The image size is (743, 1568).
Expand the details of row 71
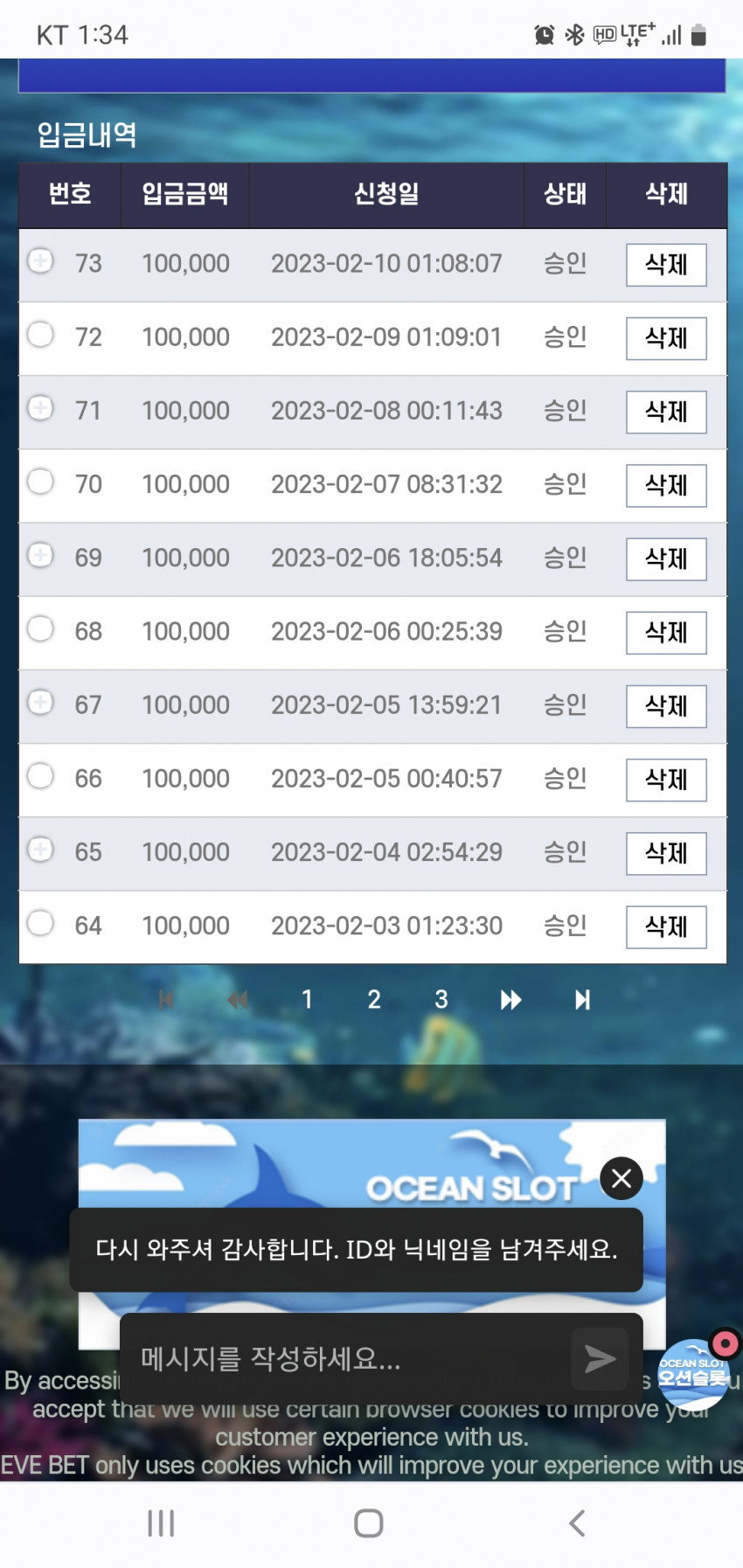[x=40, y=408]
